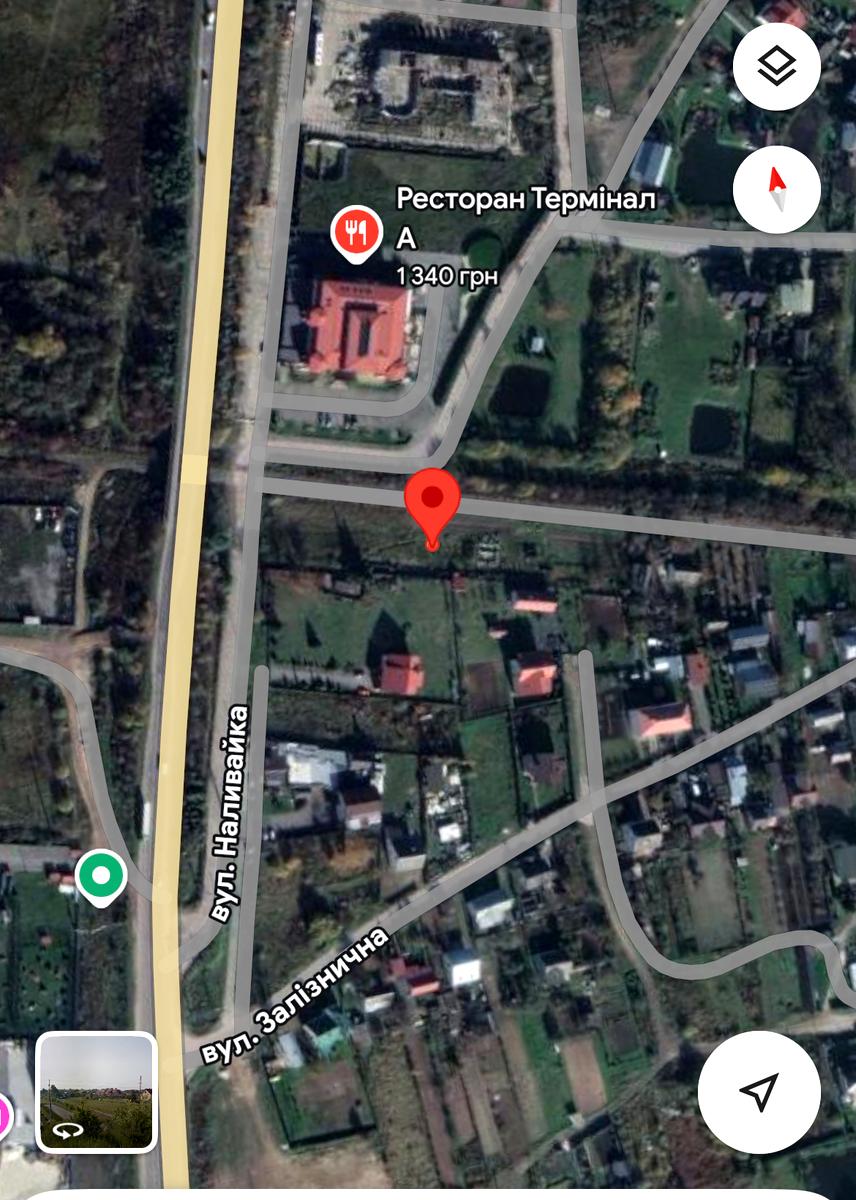Open the Street View thumbnail
Screen dimensions: 856x1200
[x=96, y=1091]
